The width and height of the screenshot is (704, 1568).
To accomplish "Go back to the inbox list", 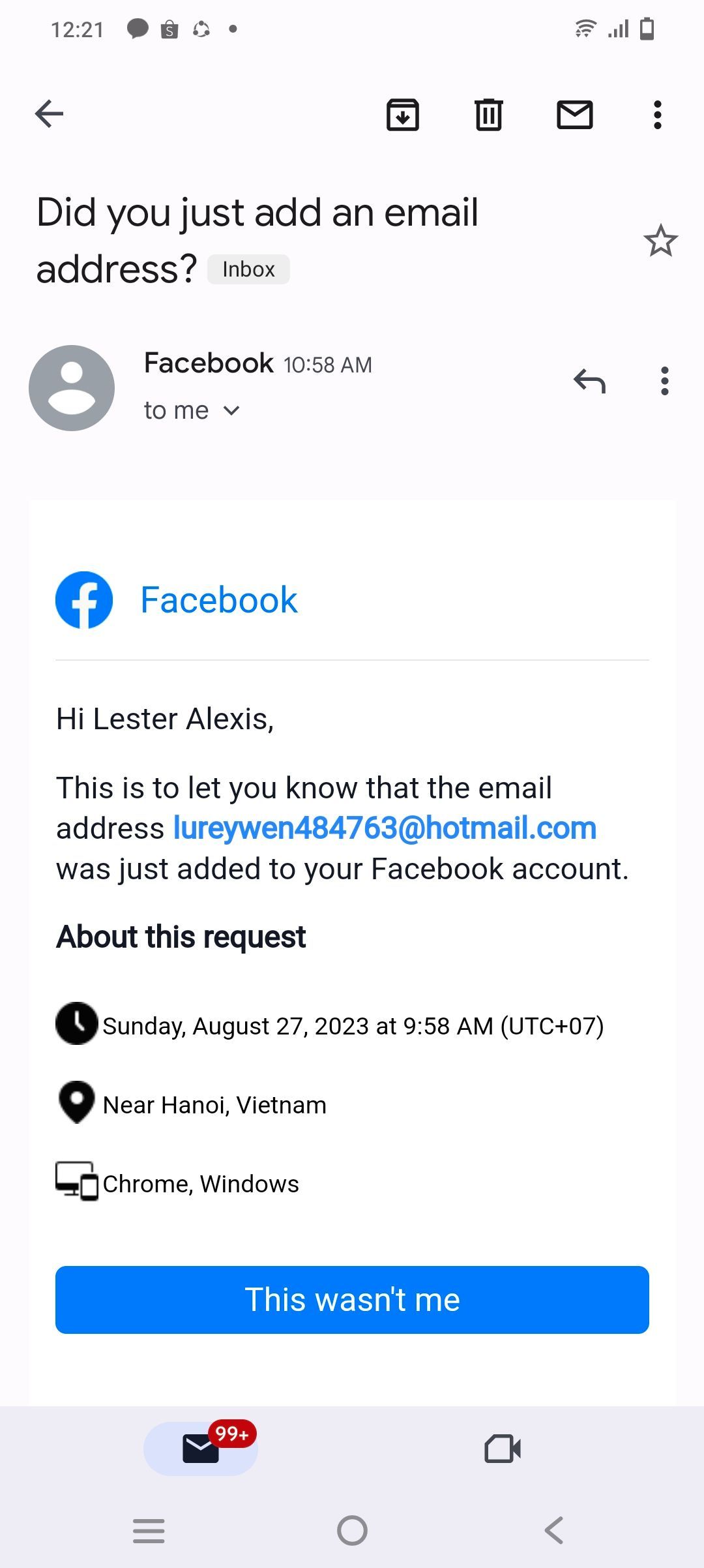I will [x=49, y=114].
